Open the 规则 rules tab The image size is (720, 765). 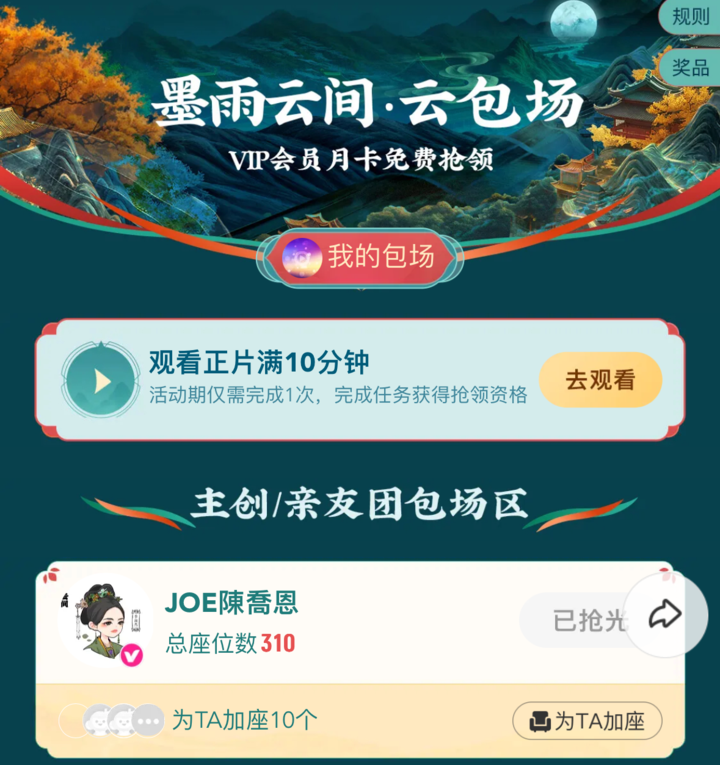pos(690,17)
